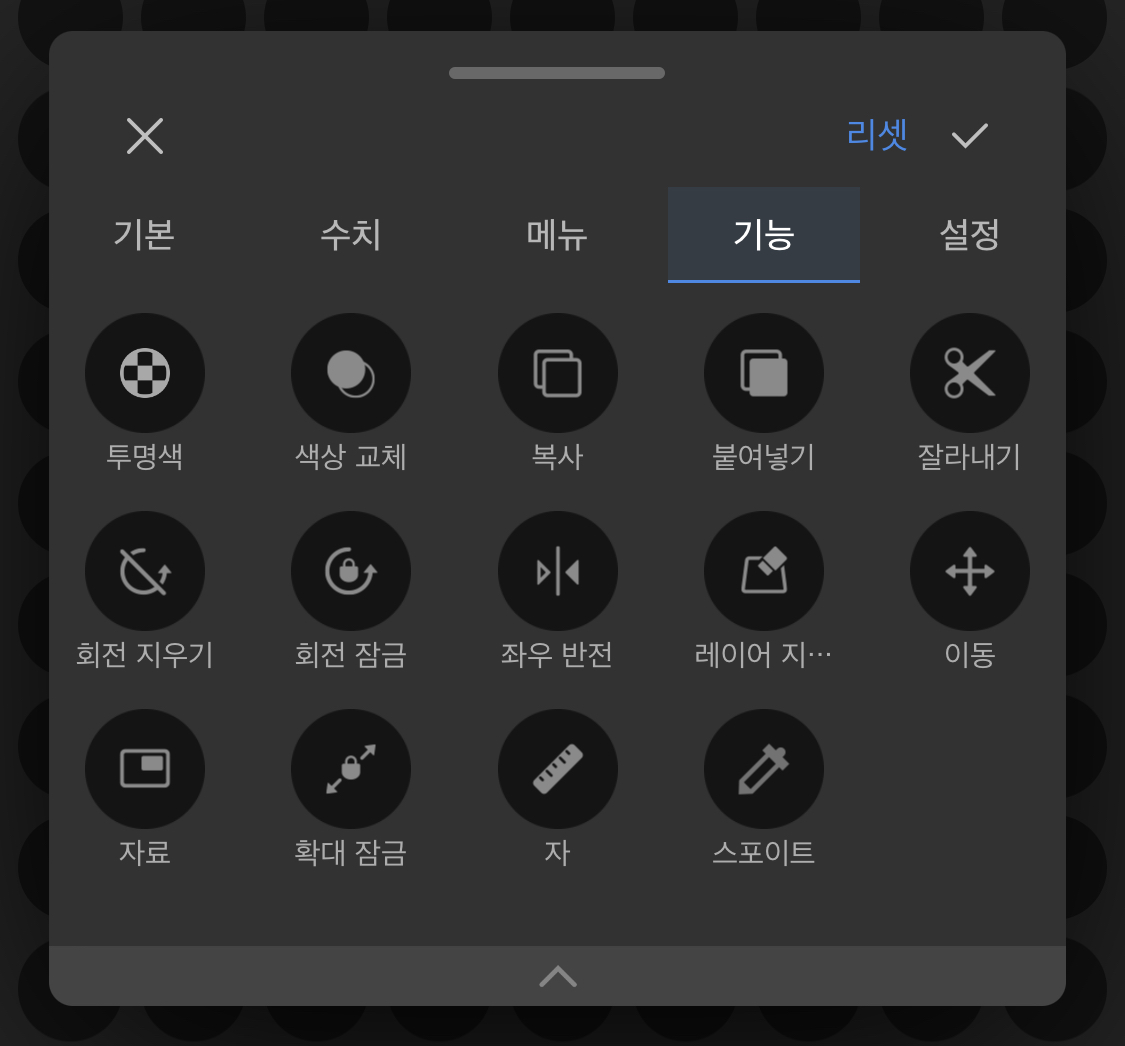Confirm changes with the checkmark

(x=969, y=136)
